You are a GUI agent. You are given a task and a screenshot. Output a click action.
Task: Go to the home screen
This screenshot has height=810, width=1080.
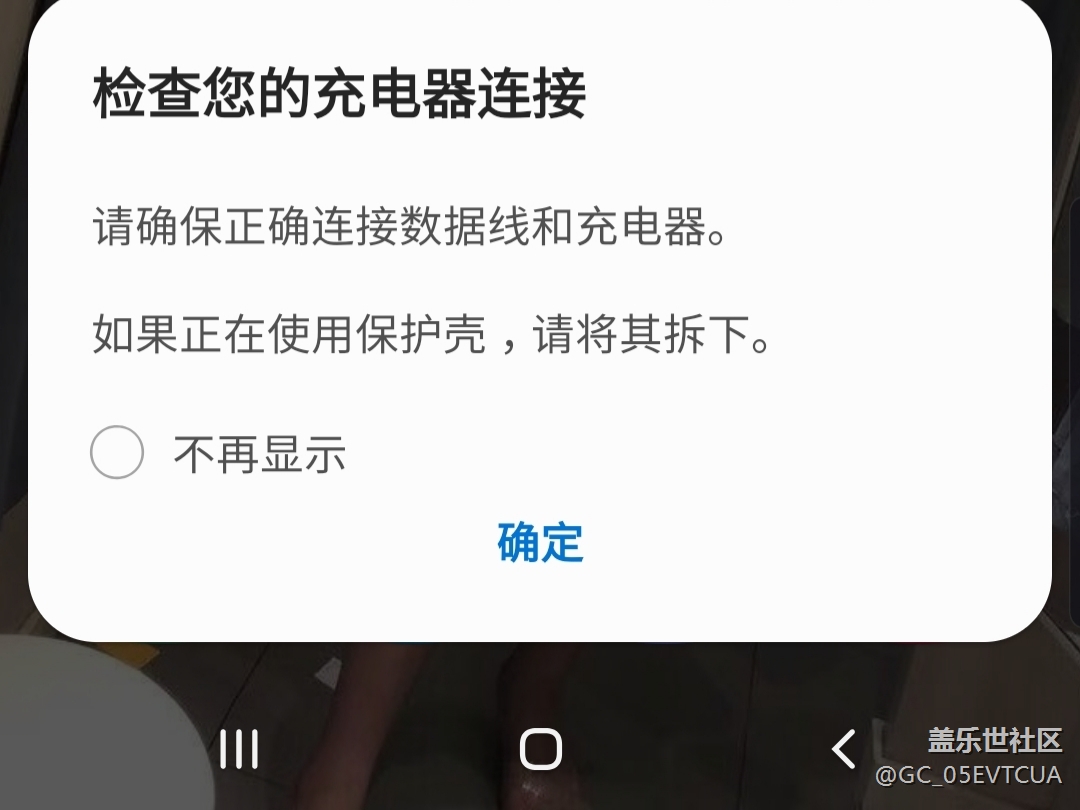541,748
